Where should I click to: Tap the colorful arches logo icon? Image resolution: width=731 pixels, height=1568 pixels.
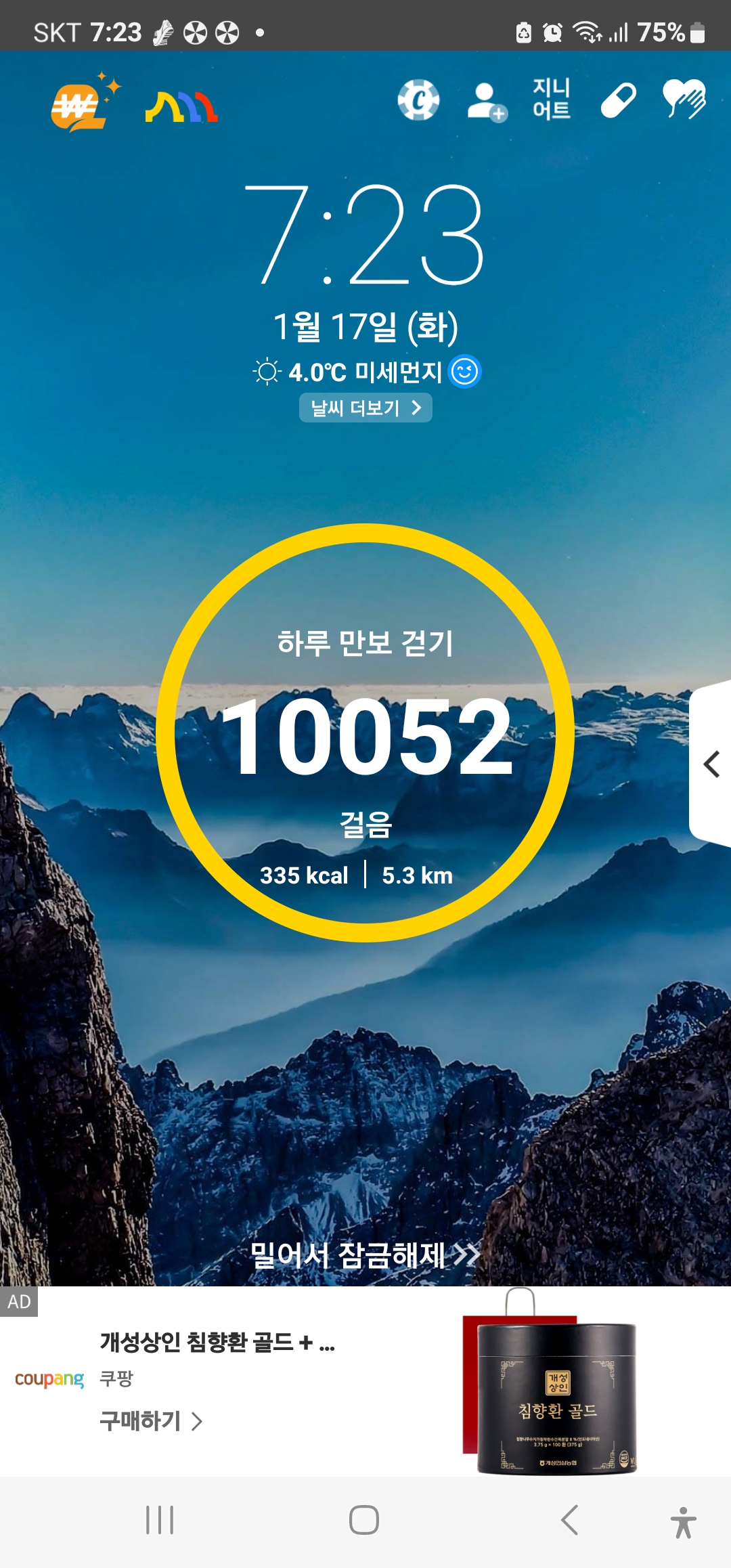[x=181, y=107]
